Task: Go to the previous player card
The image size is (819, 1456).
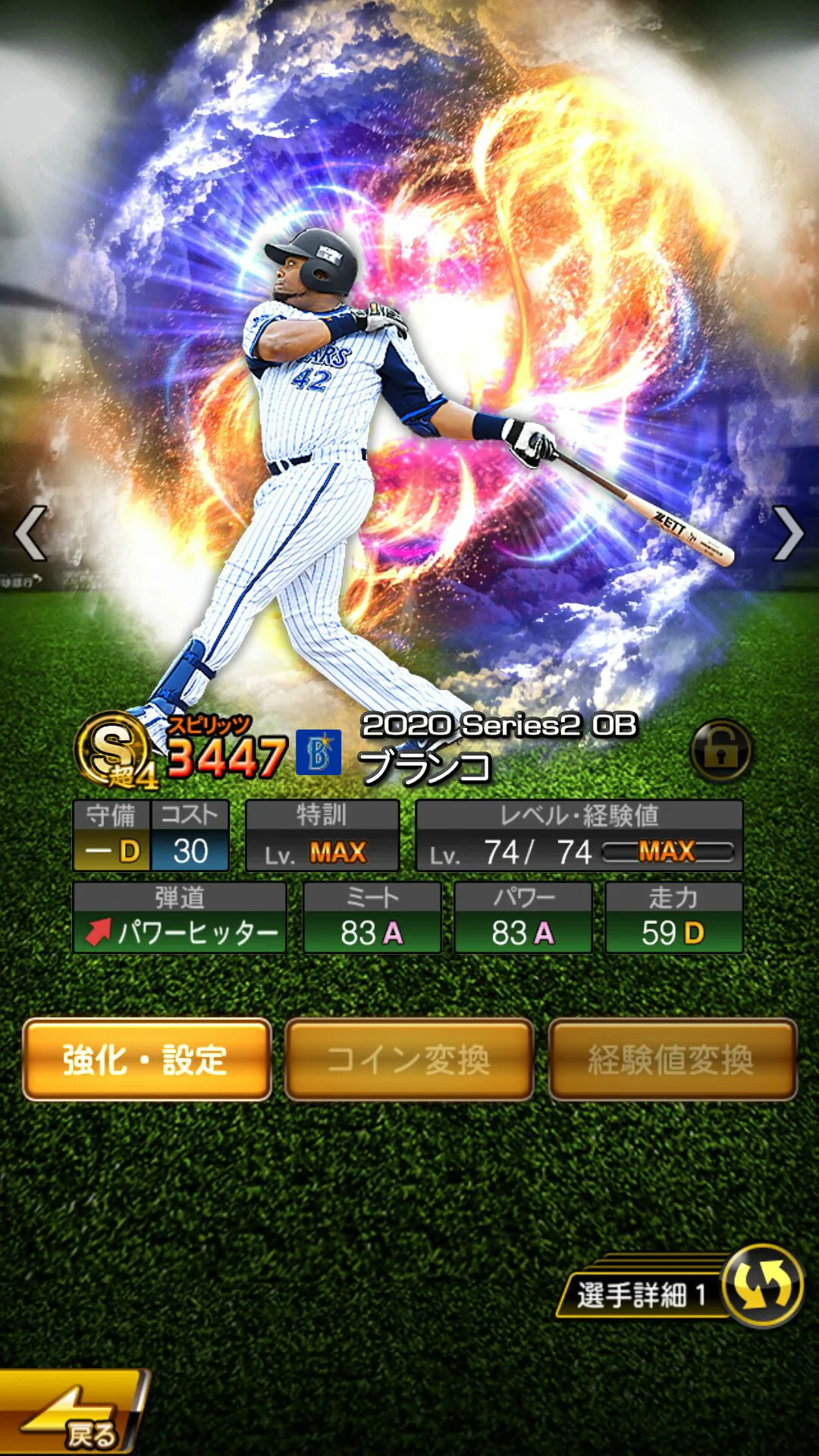Action: tap(31, 534)
